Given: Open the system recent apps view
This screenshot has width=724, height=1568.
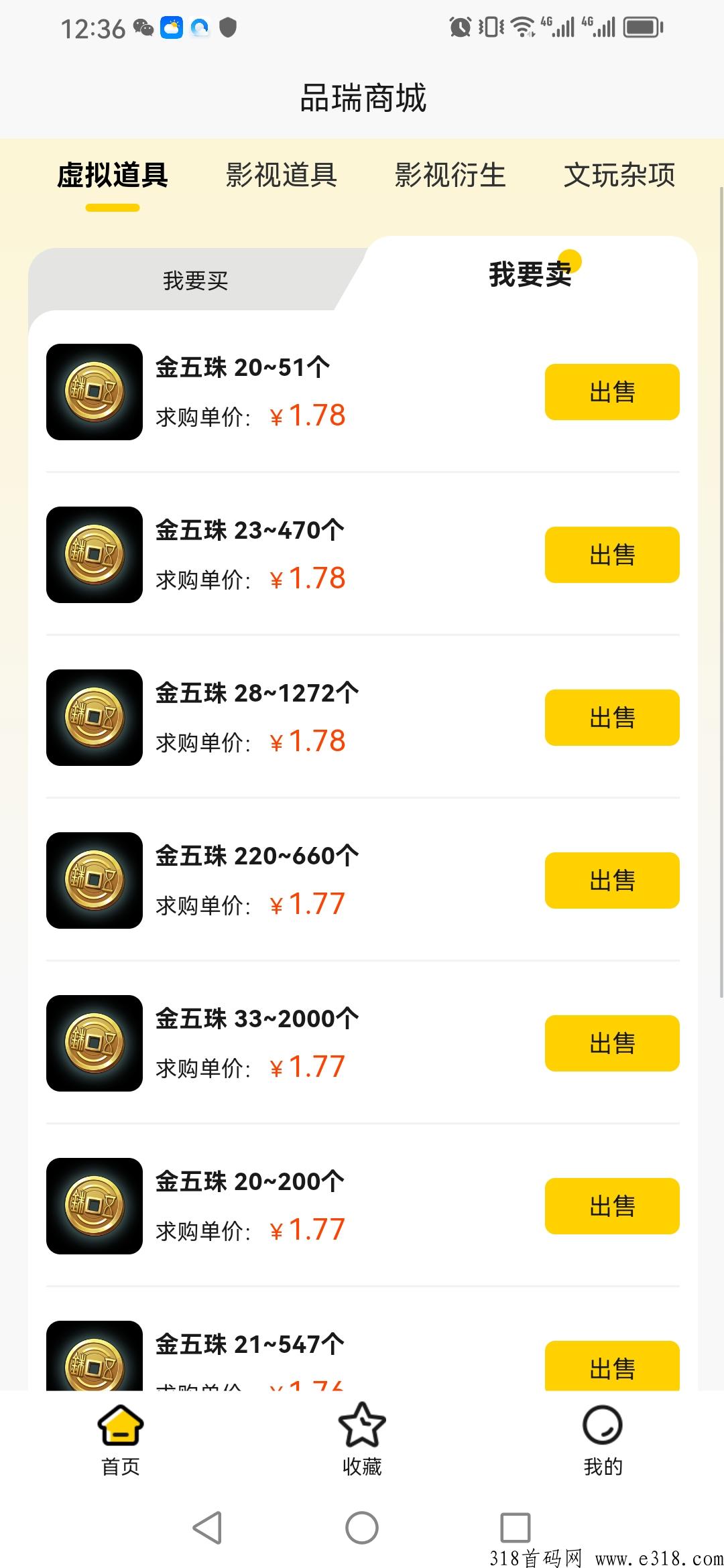Looking at the screenshot, I should (516, 1528).
